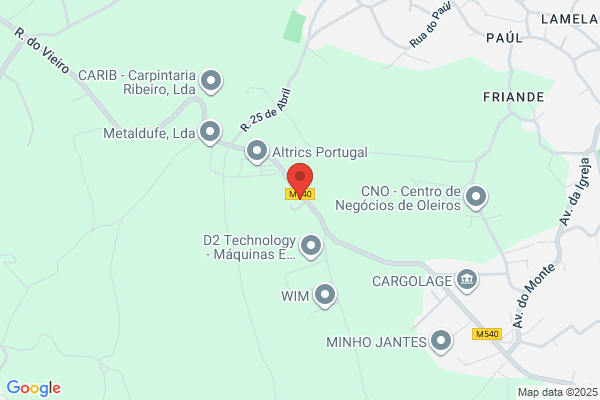
Task: Select CNO - Centro de Negócios de Oleiros marker
Action: (477, 197)
